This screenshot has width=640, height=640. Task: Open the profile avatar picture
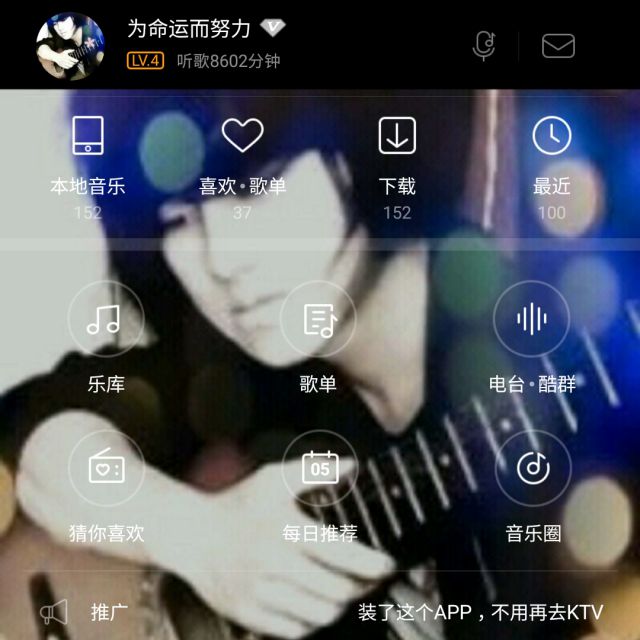click(70, 46)
